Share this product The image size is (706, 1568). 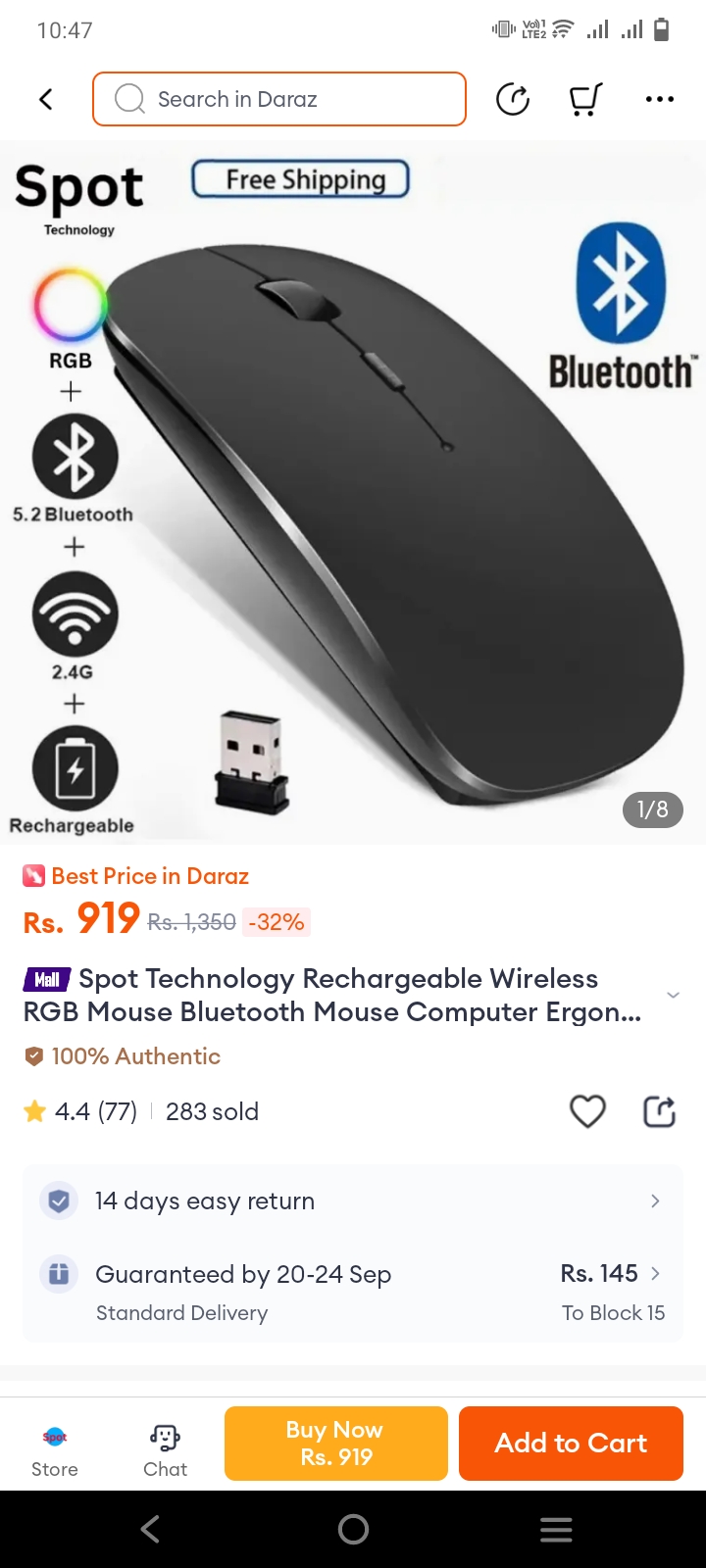tap(659, 1111)
